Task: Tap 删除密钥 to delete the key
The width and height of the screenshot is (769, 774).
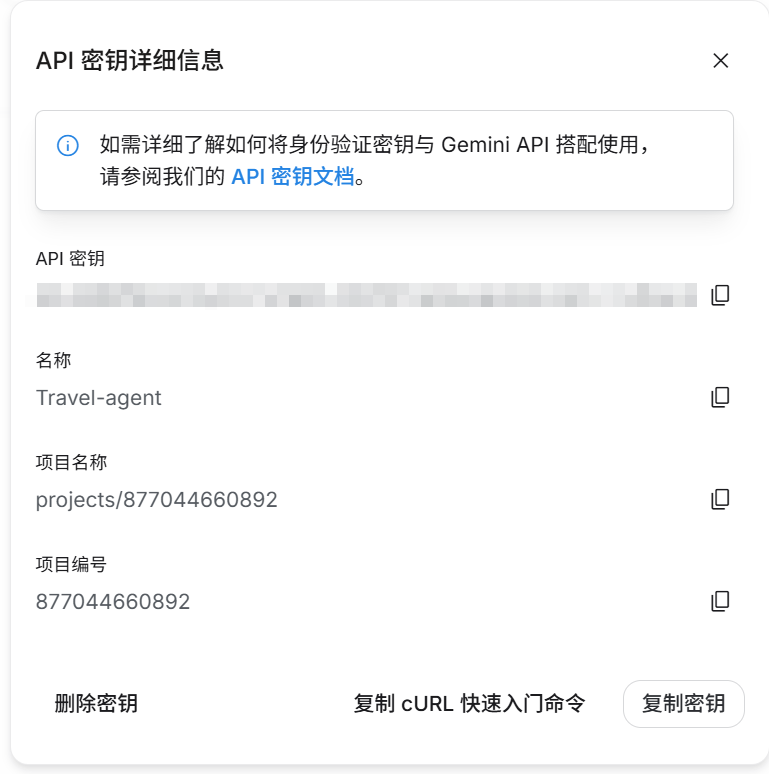Action: click(x=96, y=703)
